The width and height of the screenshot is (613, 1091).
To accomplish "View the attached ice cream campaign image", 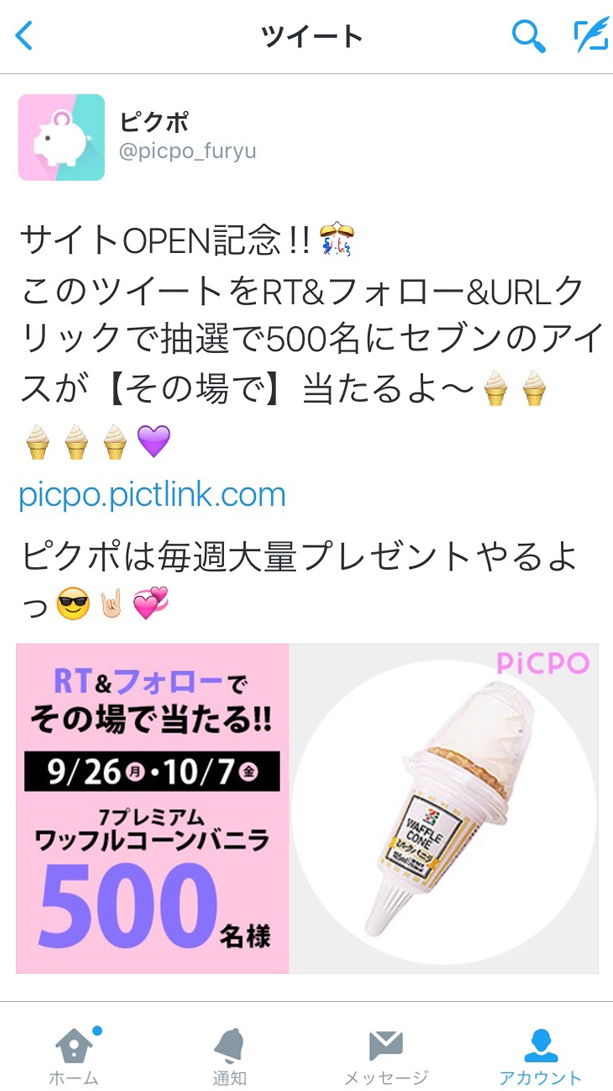I will point(307,808).
